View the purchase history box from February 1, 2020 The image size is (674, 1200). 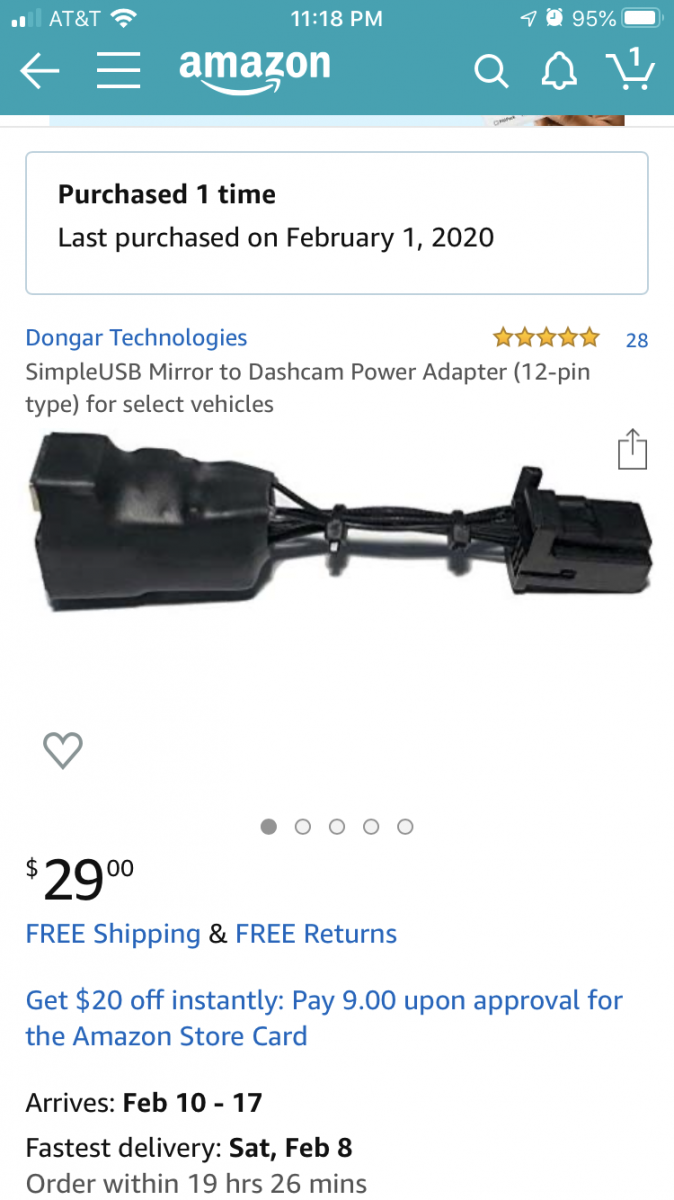coord(336,223)
